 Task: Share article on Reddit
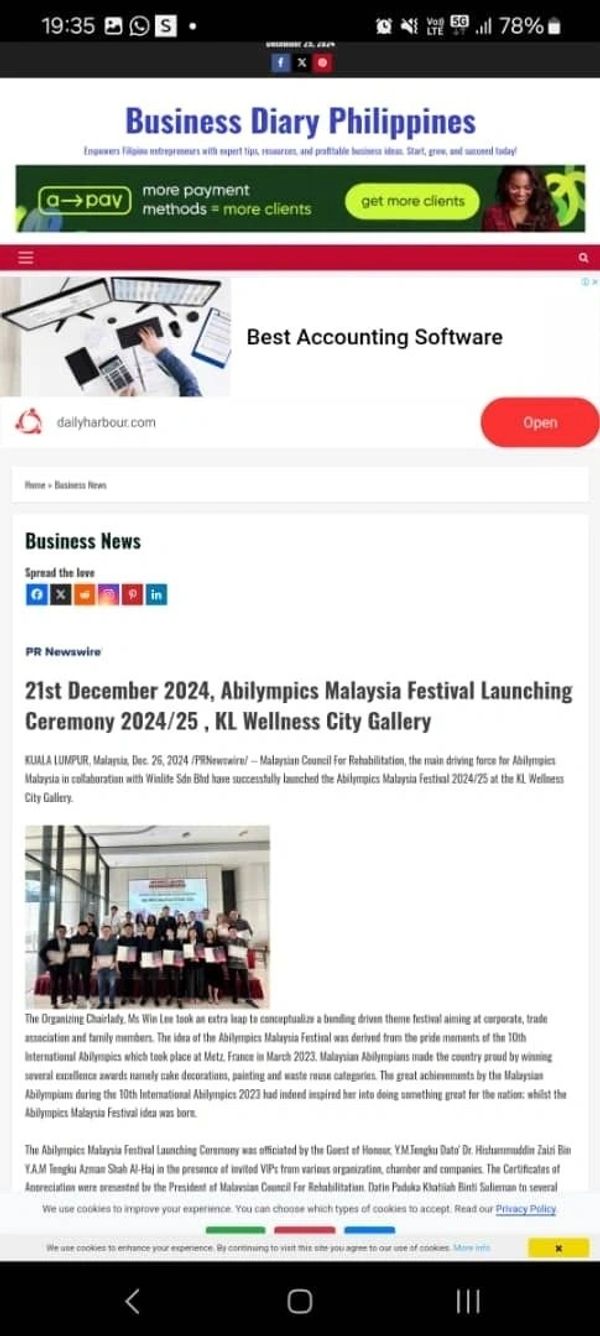point(84,595)
